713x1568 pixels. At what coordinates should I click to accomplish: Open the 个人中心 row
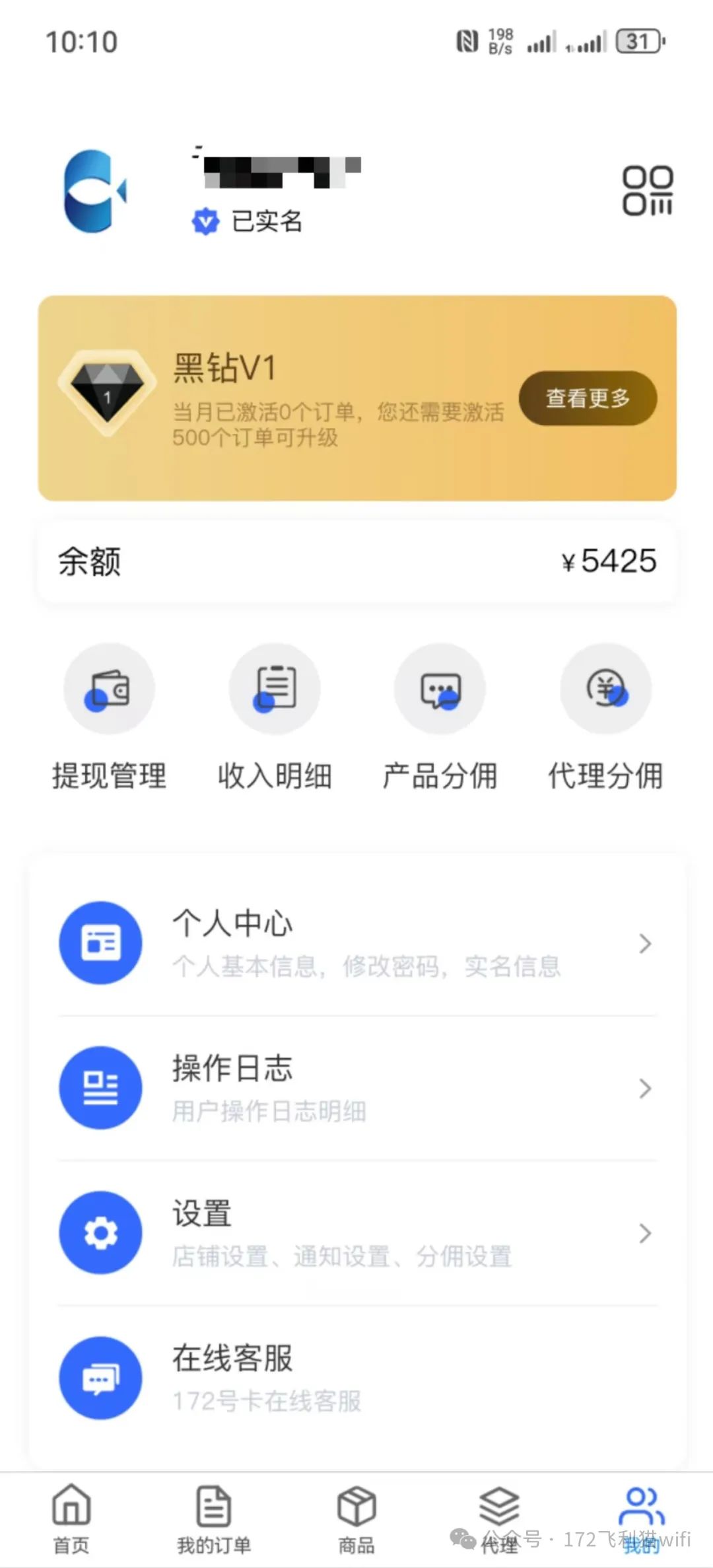[x=356, y=943]
